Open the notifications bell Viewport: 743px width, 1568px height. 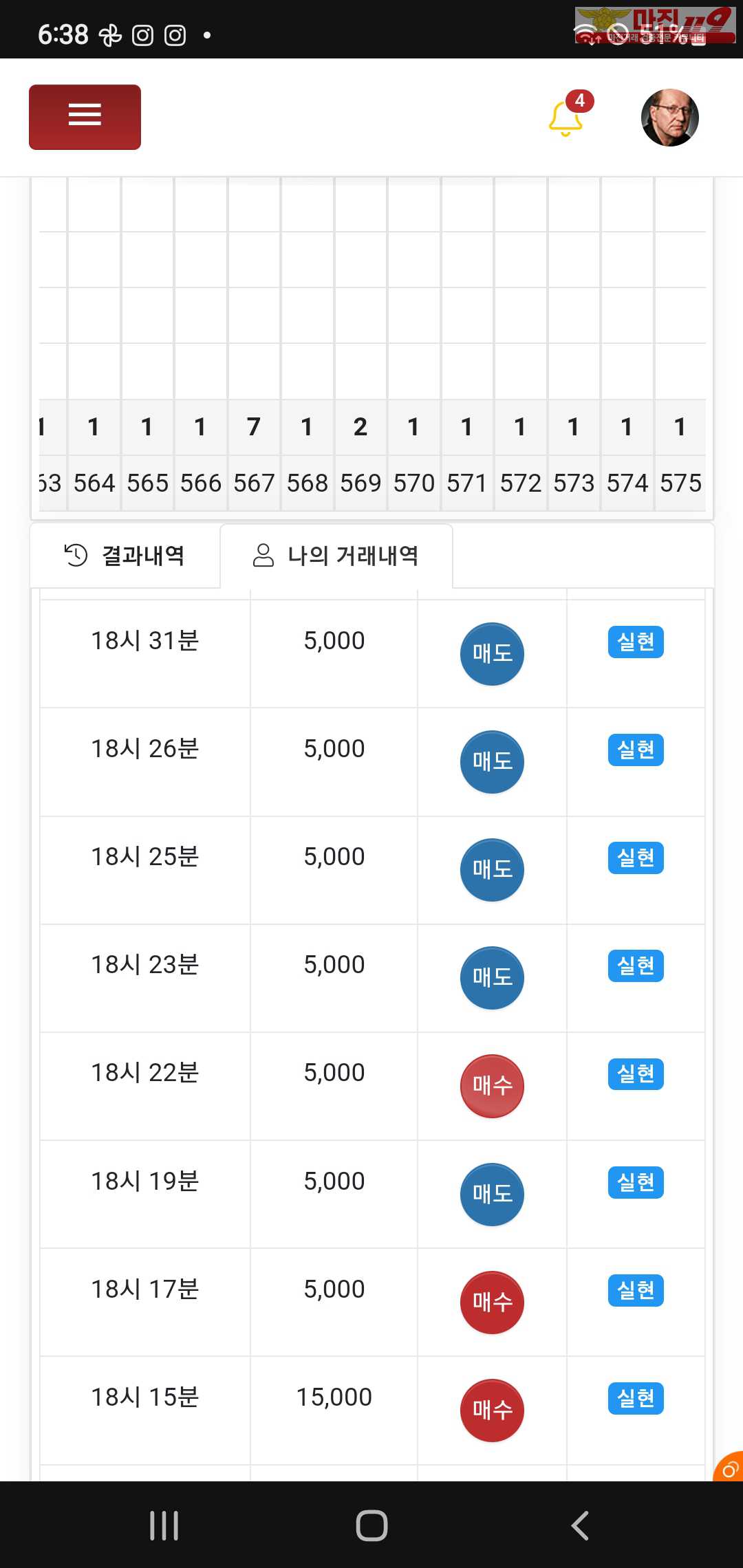tap(566, 118)
